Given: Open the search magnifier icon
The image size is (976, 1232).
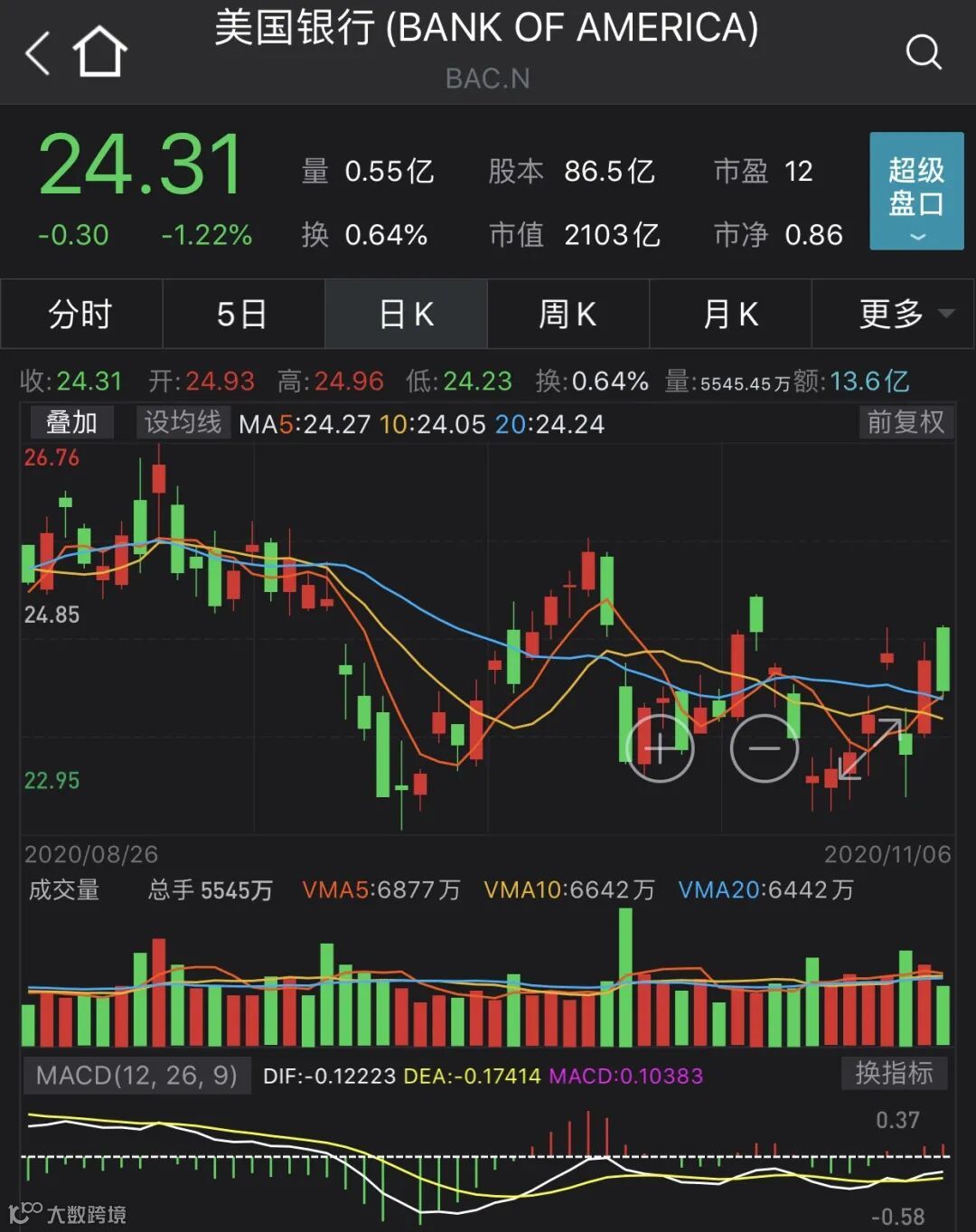Looking at the screenshot, I should coord(924,52).
